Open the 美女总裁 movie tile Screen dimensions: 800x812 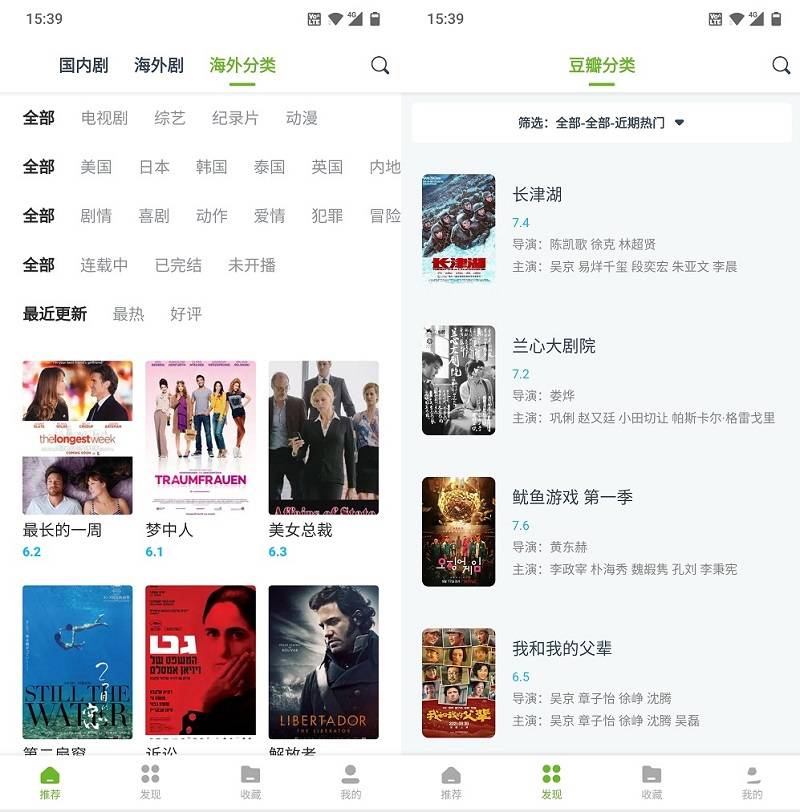pyautogui.click(x=323, y=438)
